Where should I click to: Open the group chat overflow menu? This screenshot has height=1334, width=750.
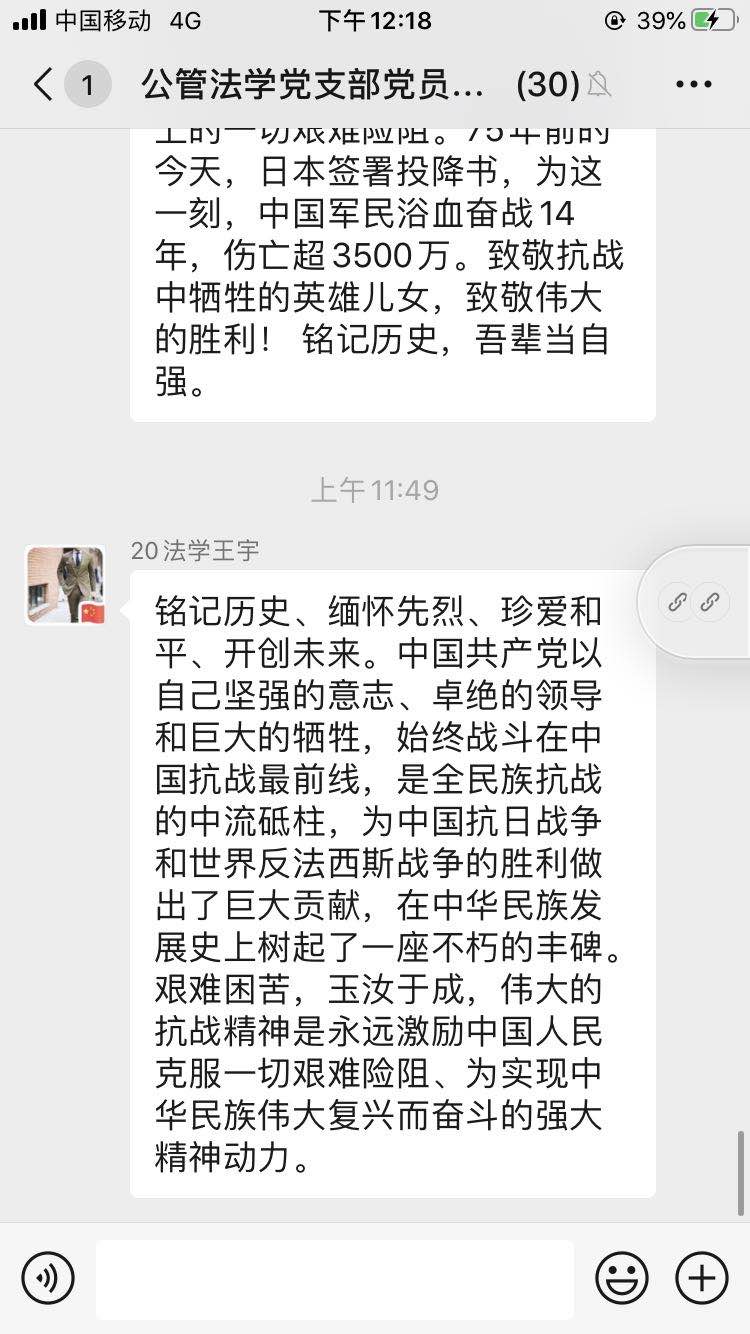pos(693,84)
